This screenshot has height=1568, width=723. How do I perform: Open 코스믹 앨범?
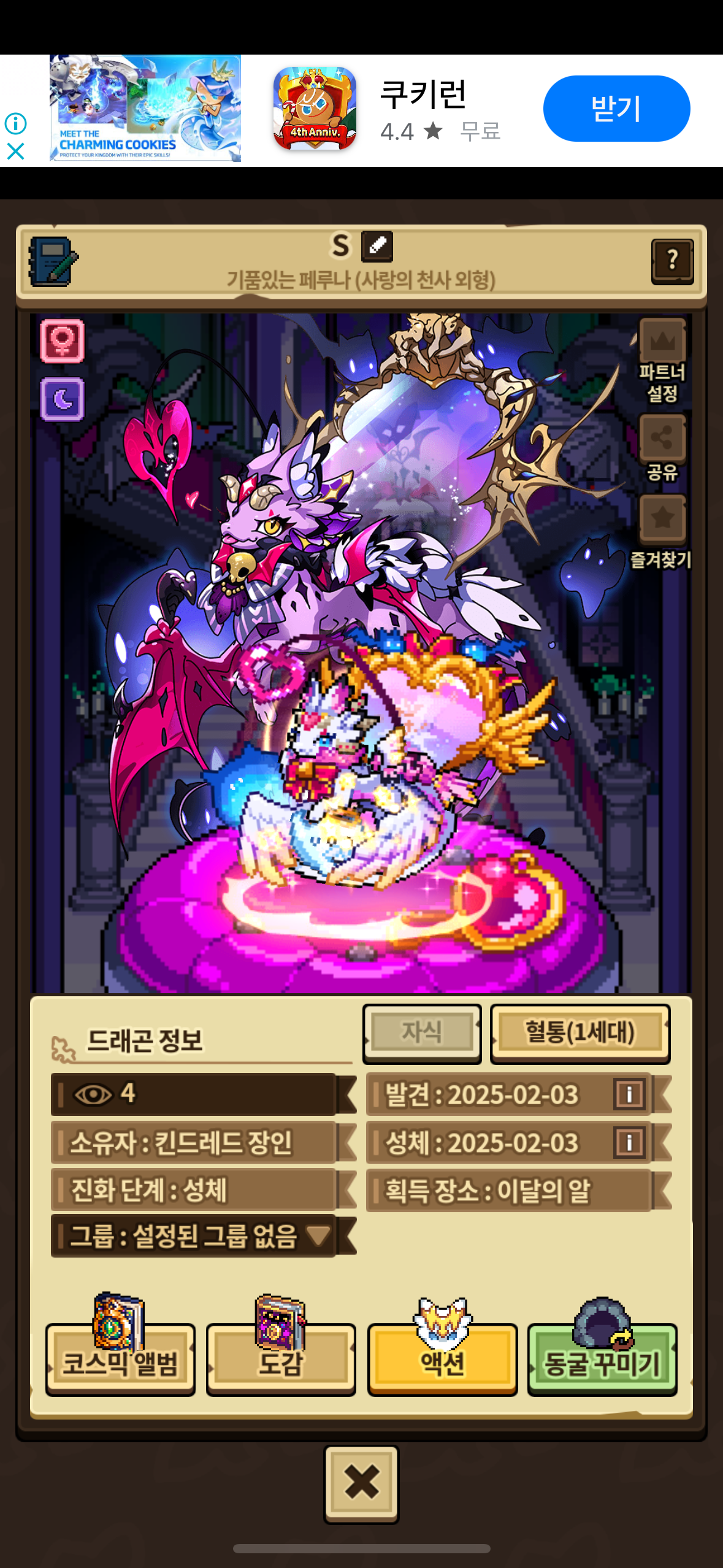point(120,1361)
